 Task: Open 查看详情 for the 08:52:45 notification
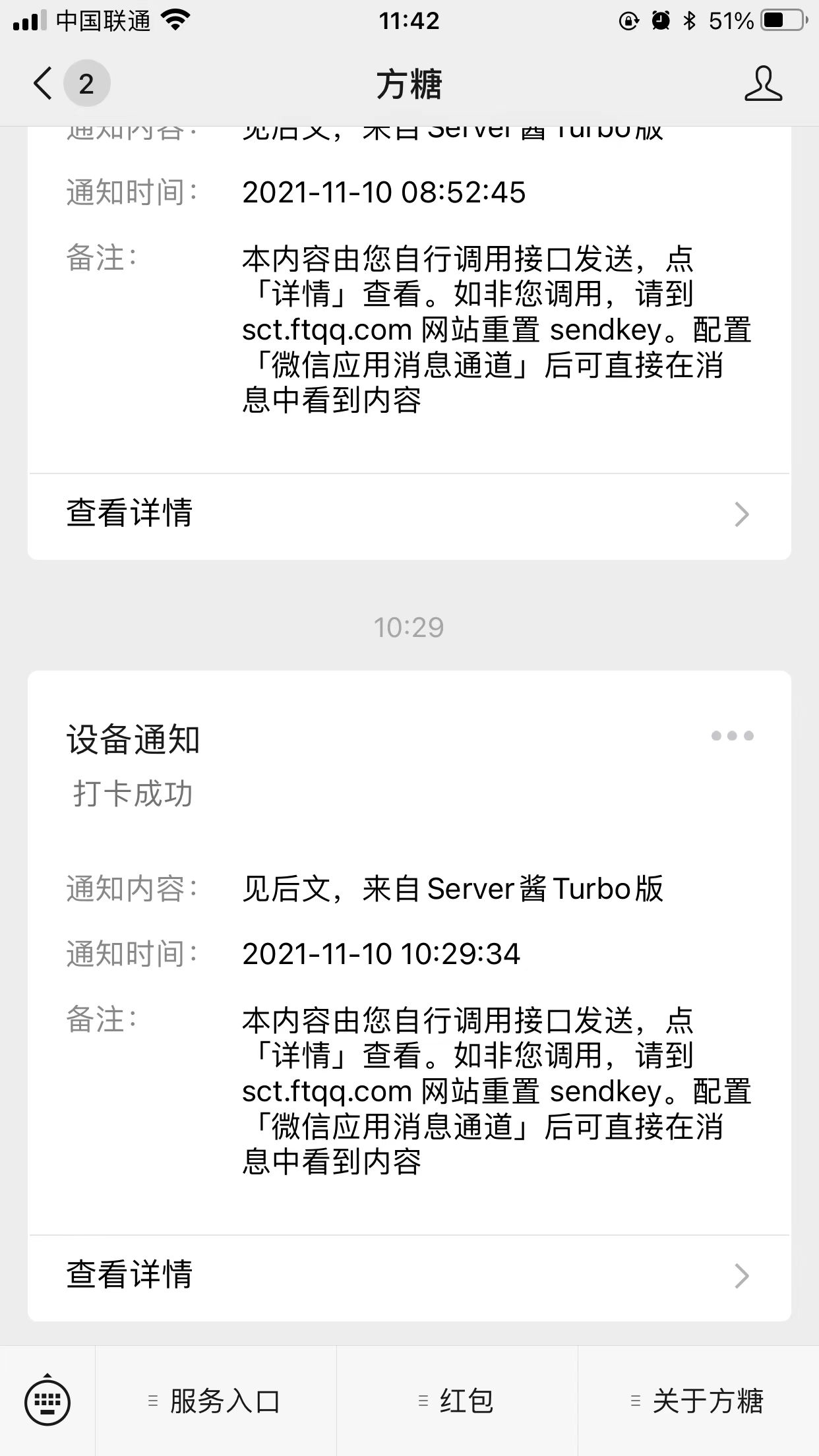409,514
